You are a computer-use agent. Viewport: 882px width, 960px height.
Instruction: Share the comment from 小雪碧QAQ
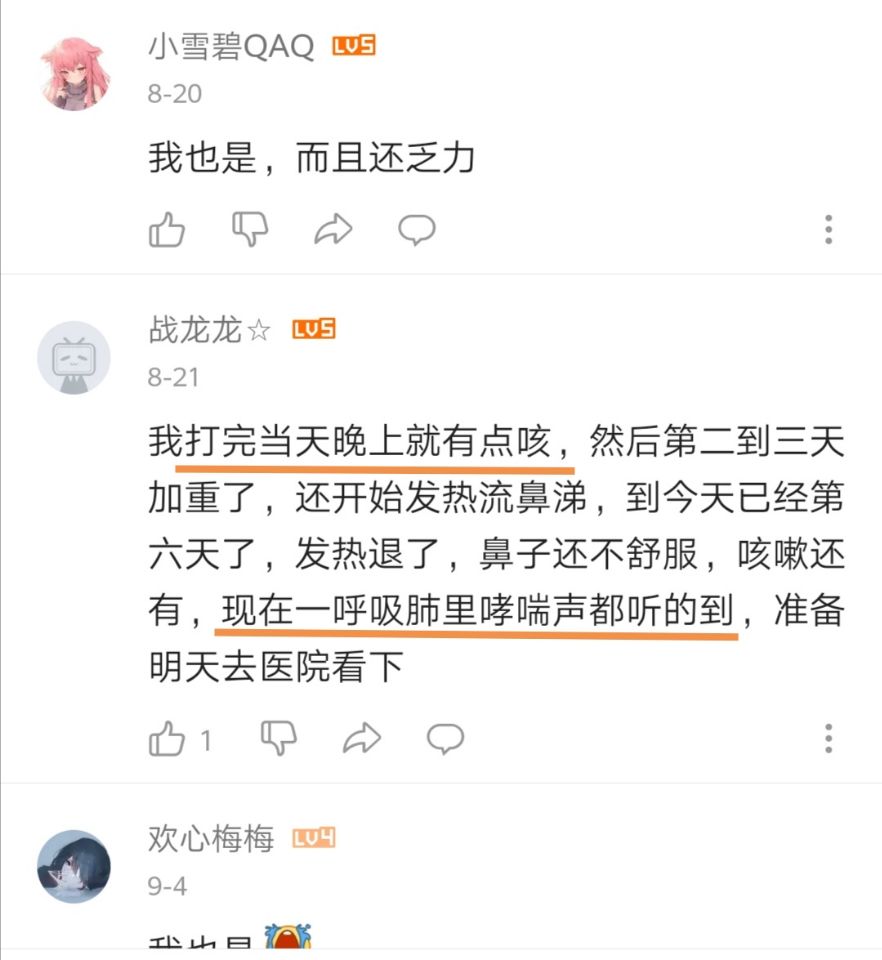[333, 230]
